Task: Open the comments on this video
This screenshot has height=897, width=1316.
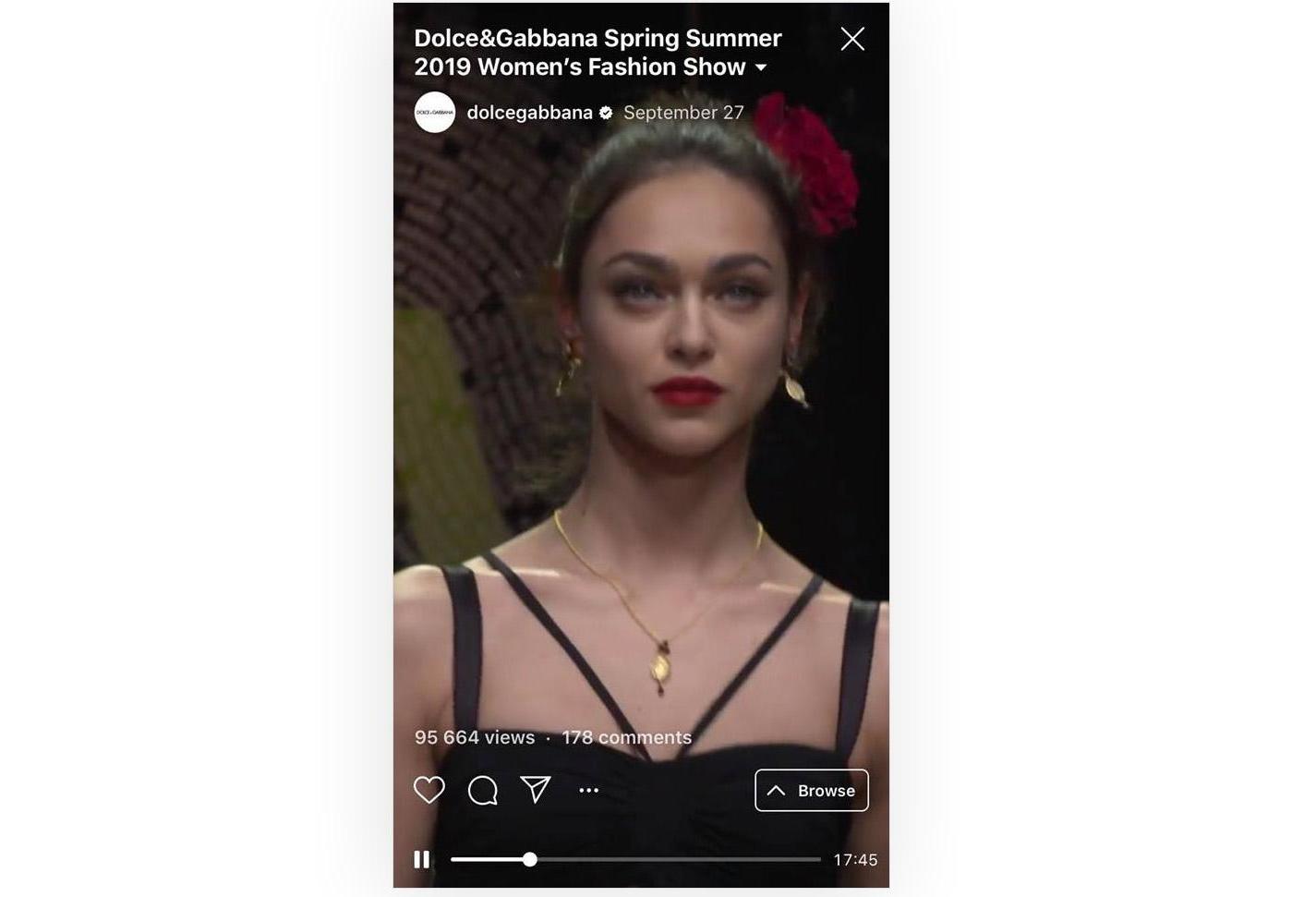Action: coord(482,791)
